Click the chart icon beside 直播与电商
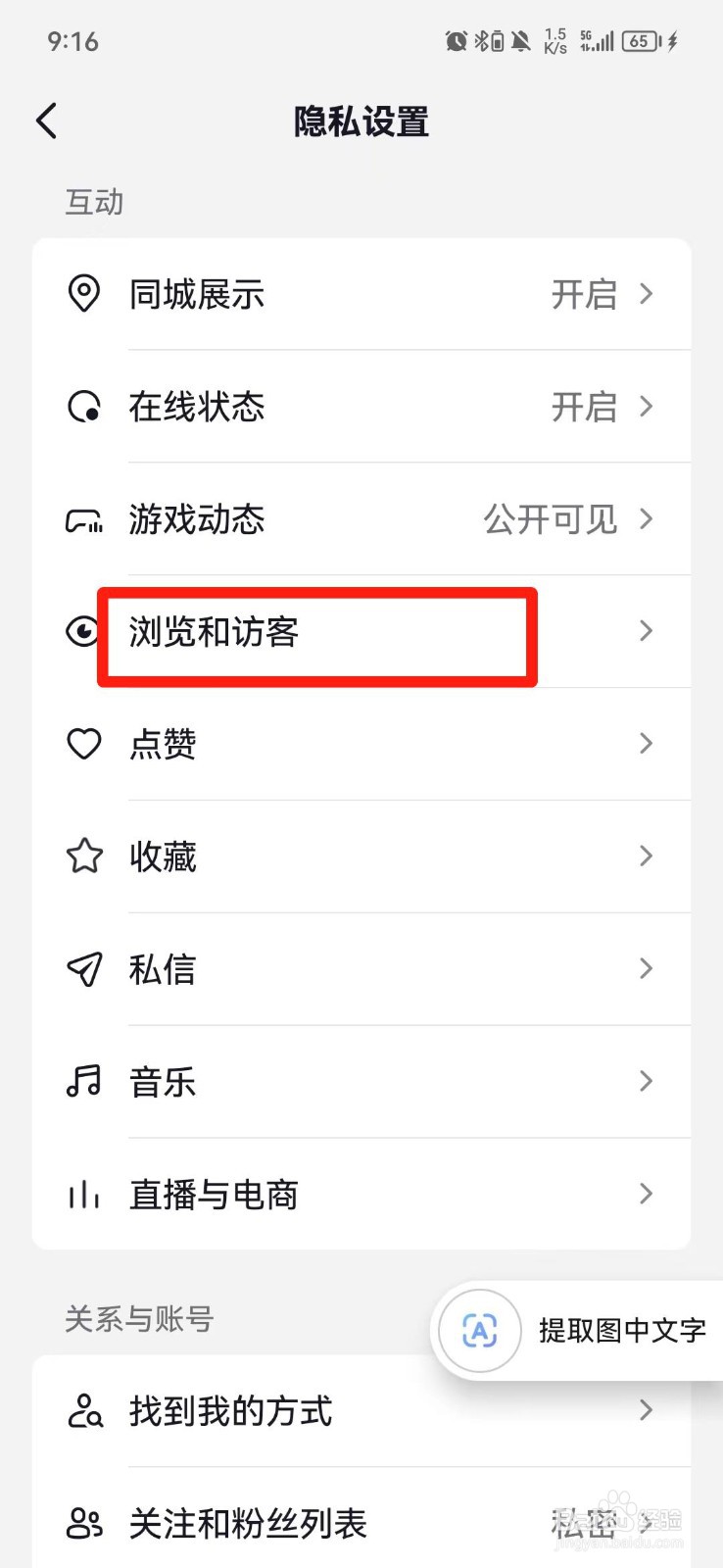723x1568 pixels. [83, 1194]
